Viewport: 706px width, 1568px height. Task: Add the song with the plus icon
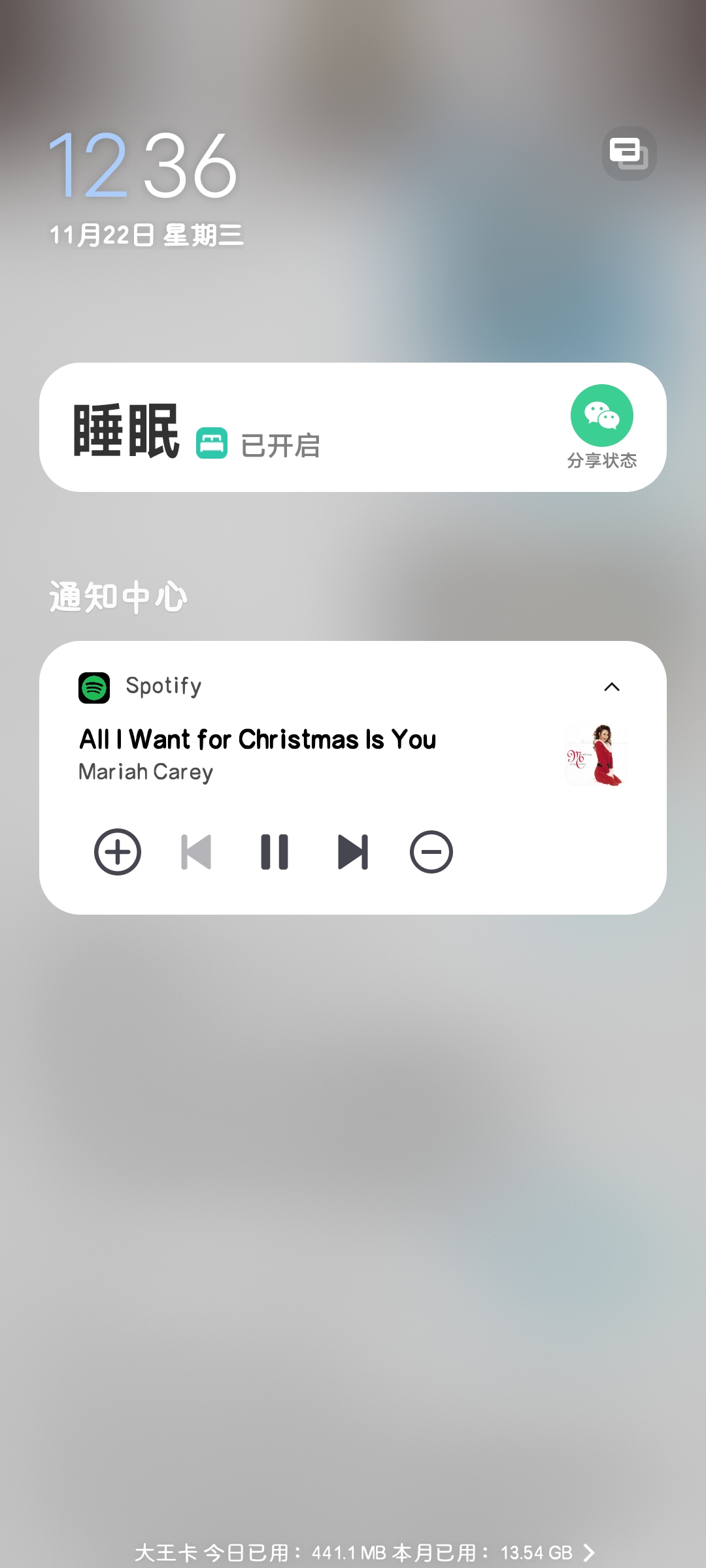[118, 852]
